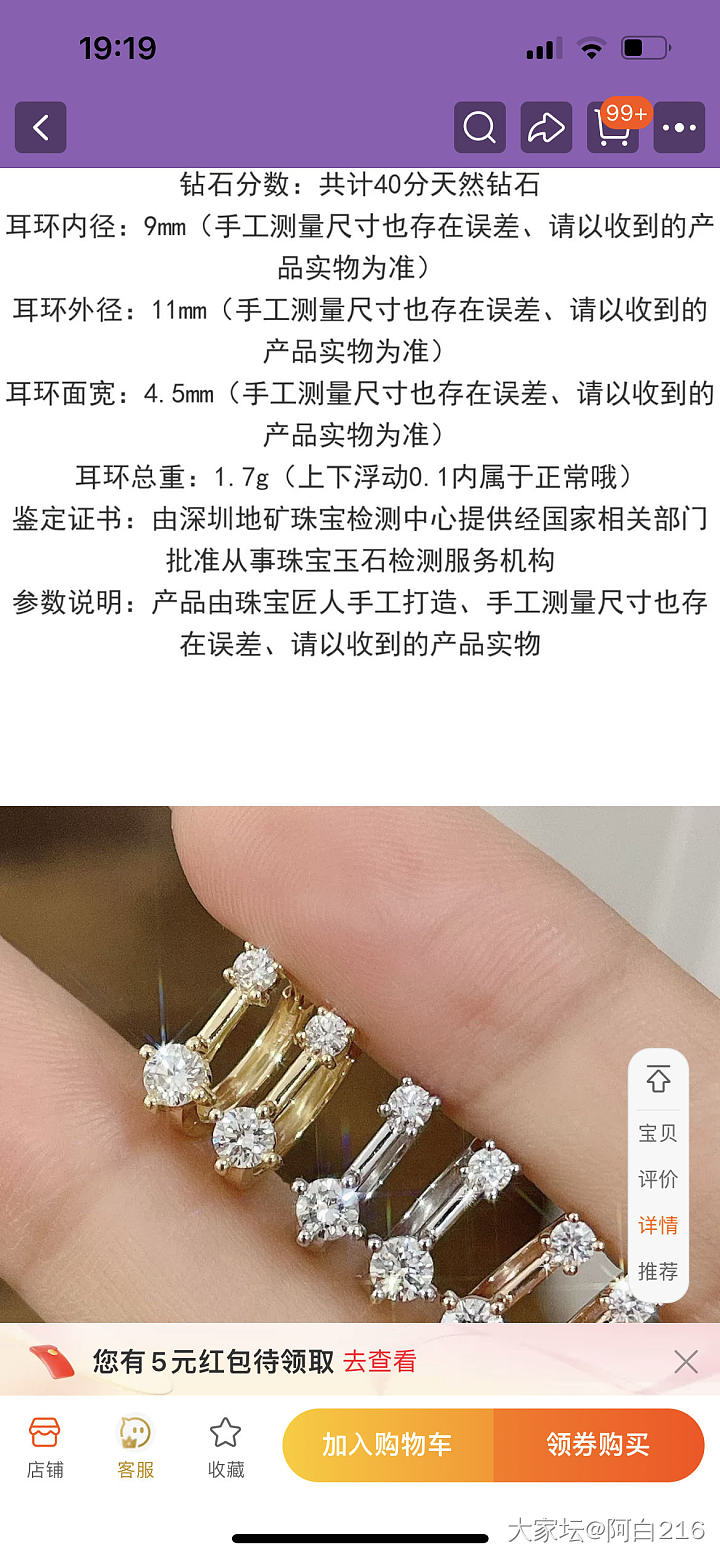Select the 详情 section
Viewport: 720px width, 1558px height.
pyautogui.click(x=658, y=1225)
